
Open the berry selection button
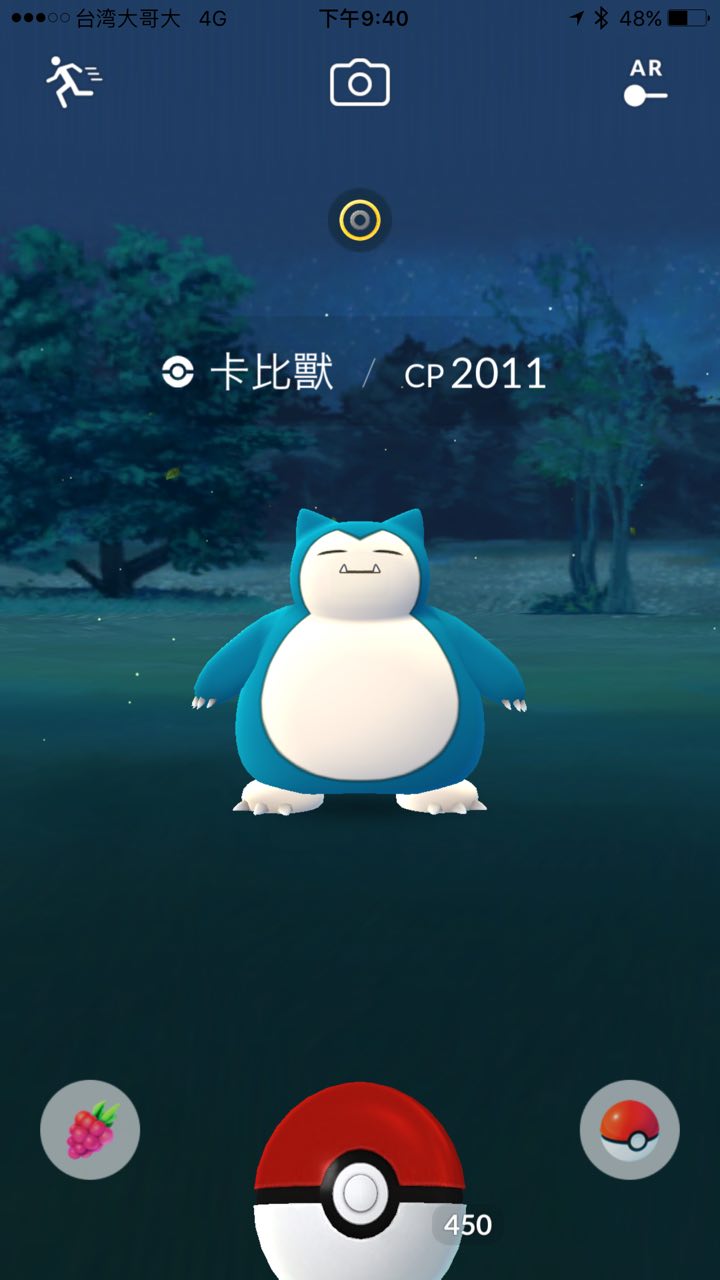click(x=90, y=1130)
